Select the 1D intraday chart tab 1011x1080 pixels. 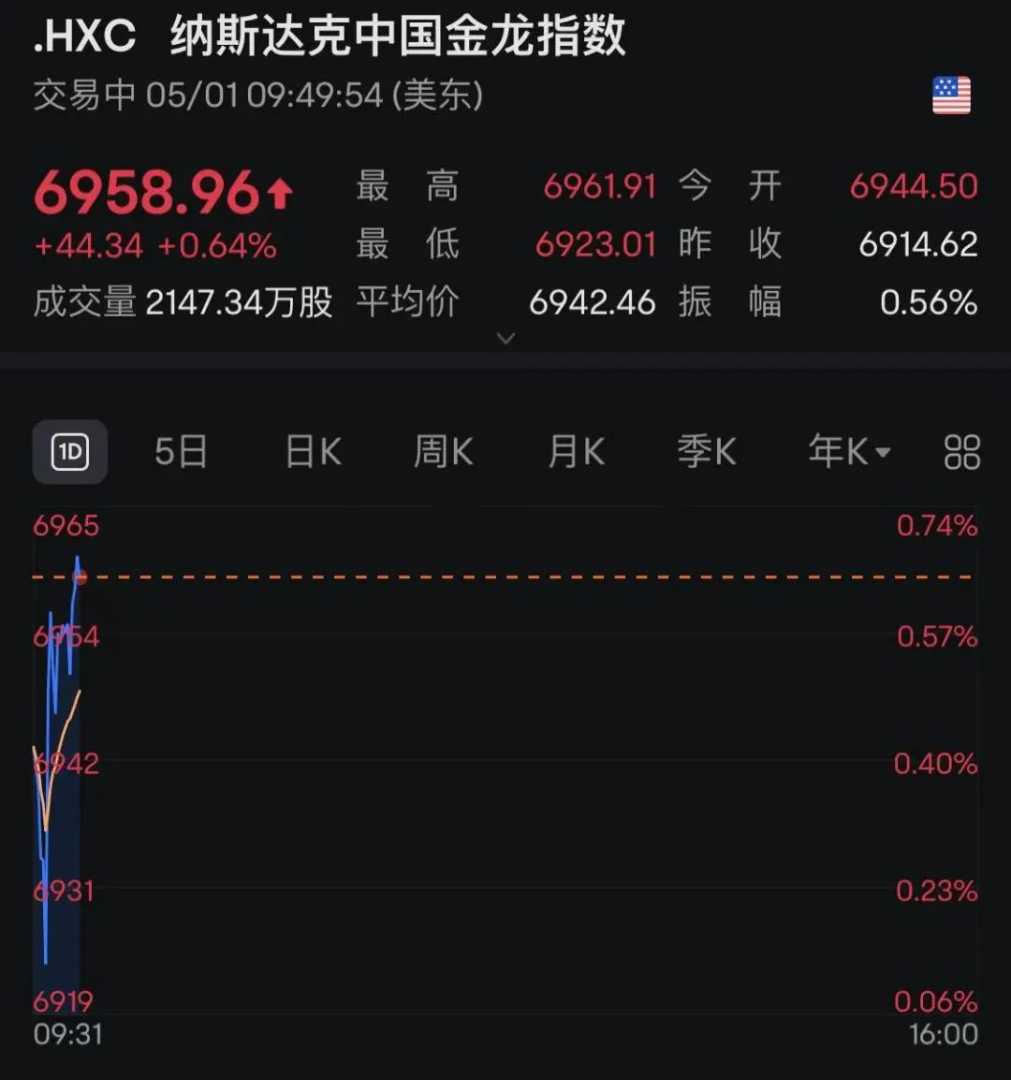[x=70, y=453]
